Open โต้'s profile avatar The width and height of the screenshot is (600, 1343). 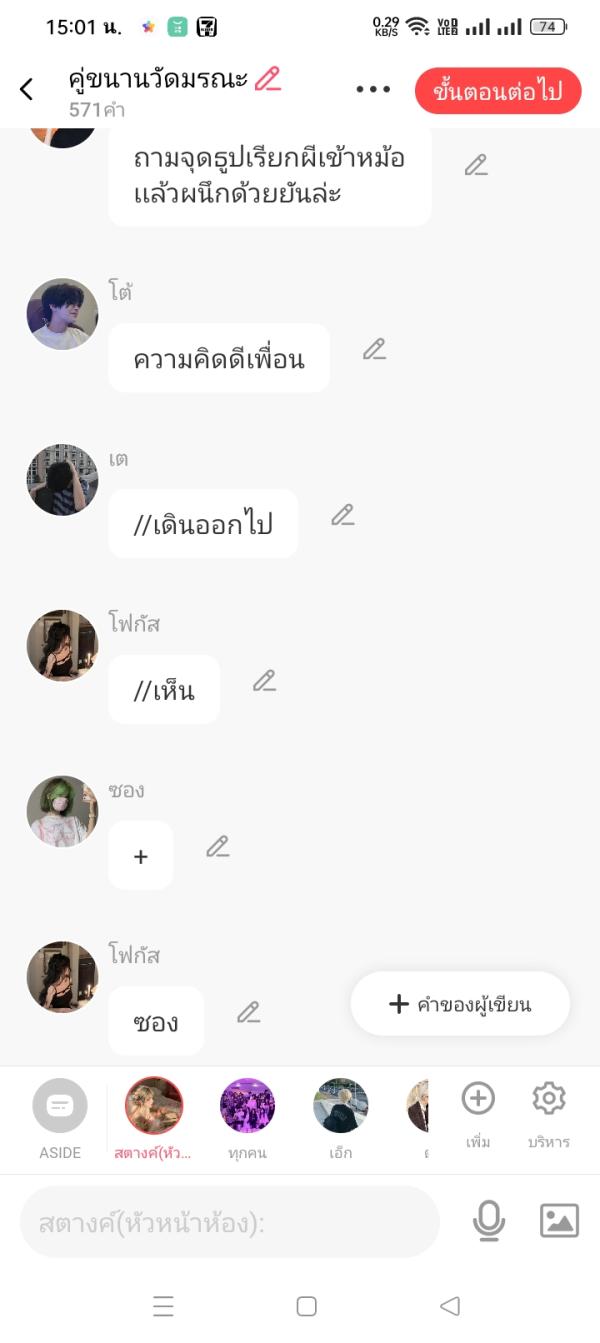[x=62, y=314]
